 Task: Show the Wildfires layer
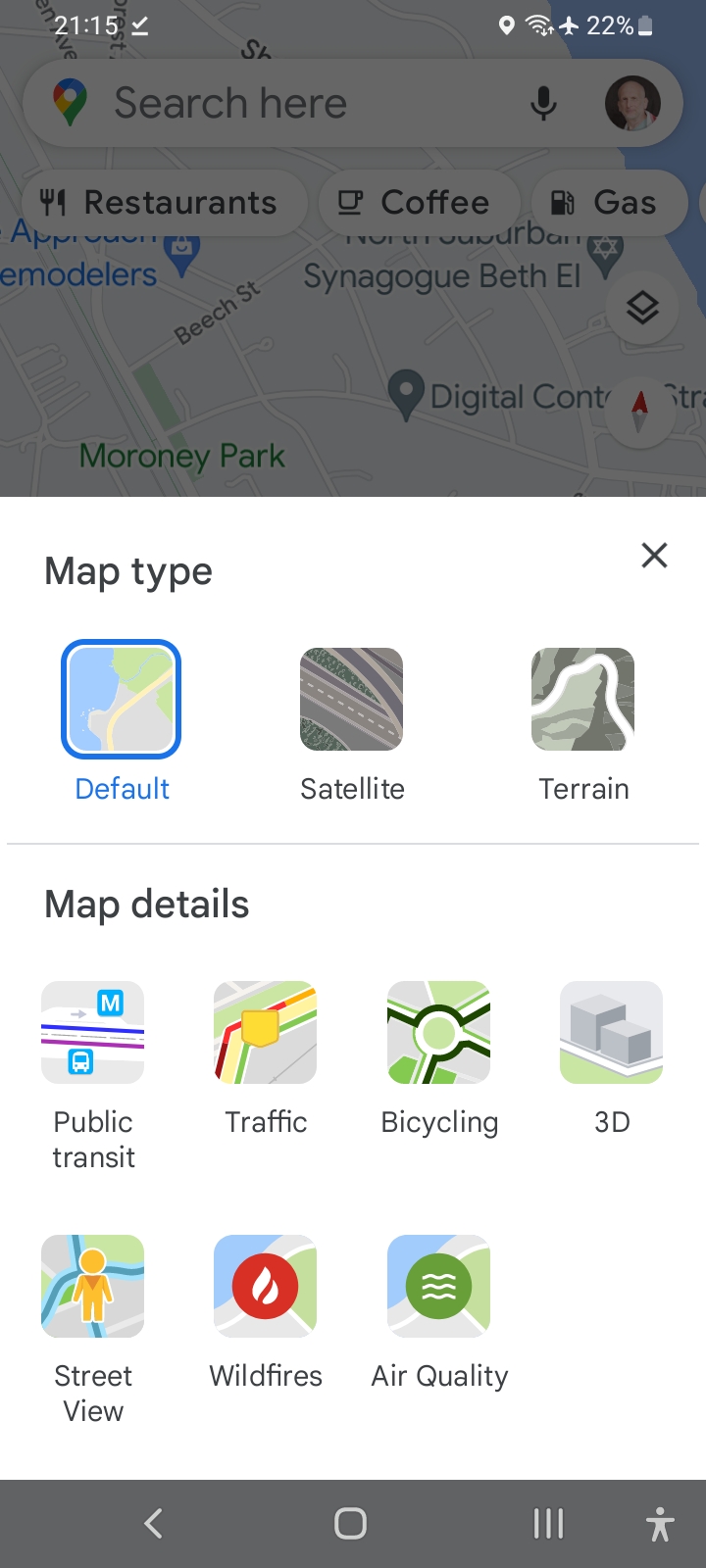[x=266, y=1287]
